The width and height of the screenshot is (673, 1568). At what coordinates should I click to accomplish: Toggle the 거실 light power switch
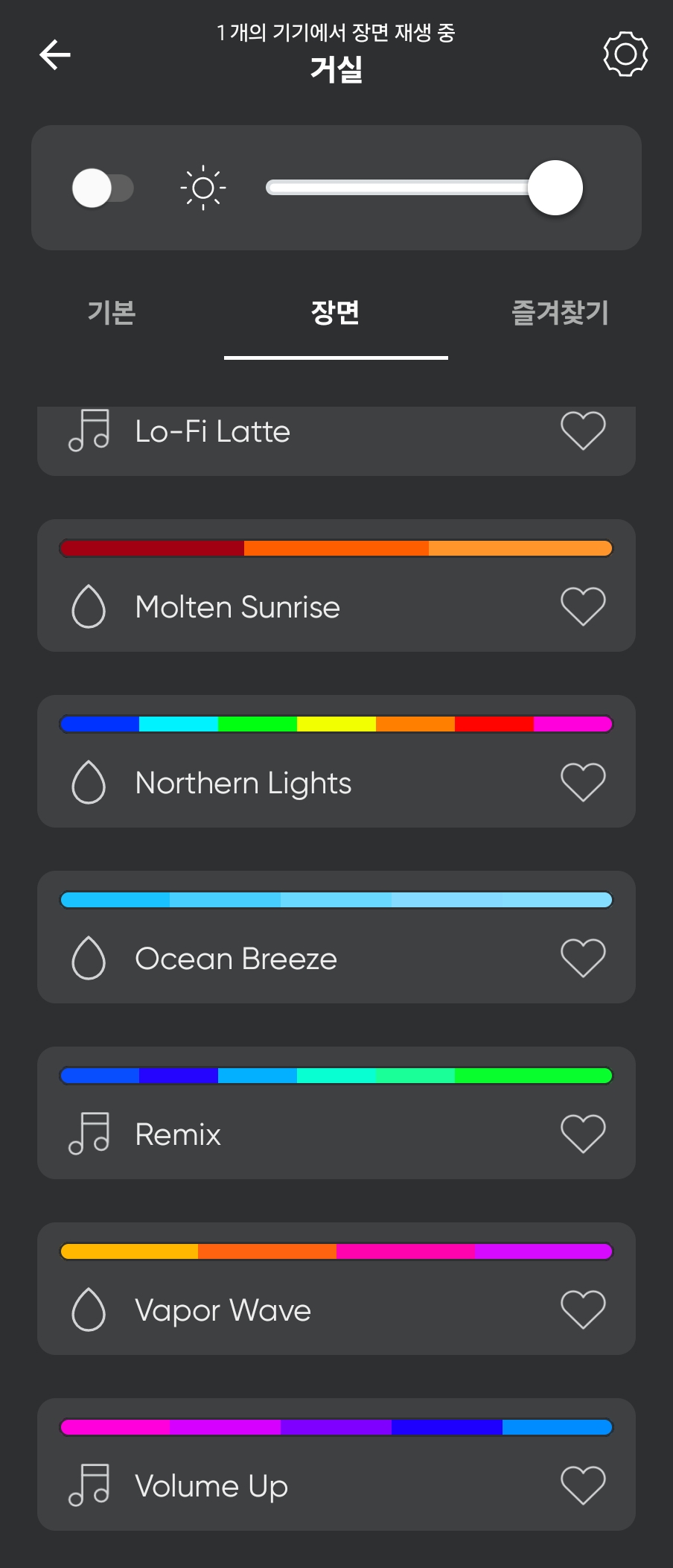point(103,188)
